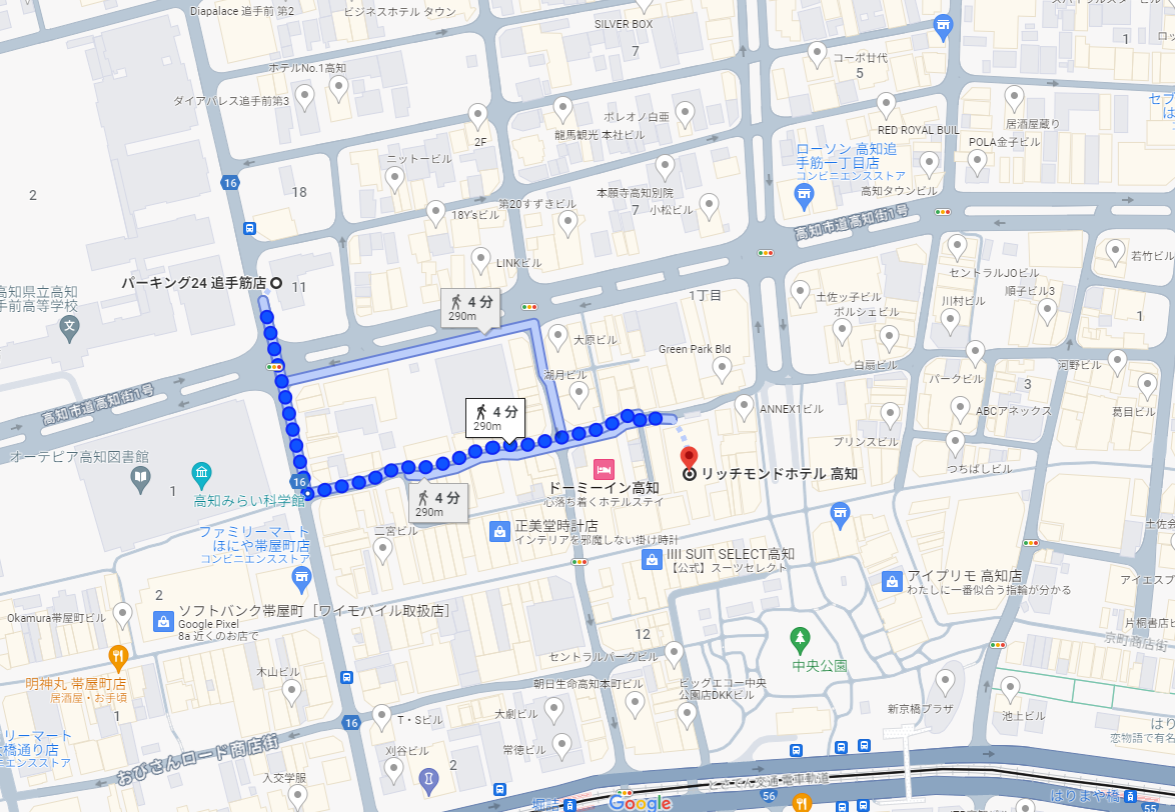
Task: View the 明神丸 帯屋町店 restaurant marker
Action: coord(118,659)
